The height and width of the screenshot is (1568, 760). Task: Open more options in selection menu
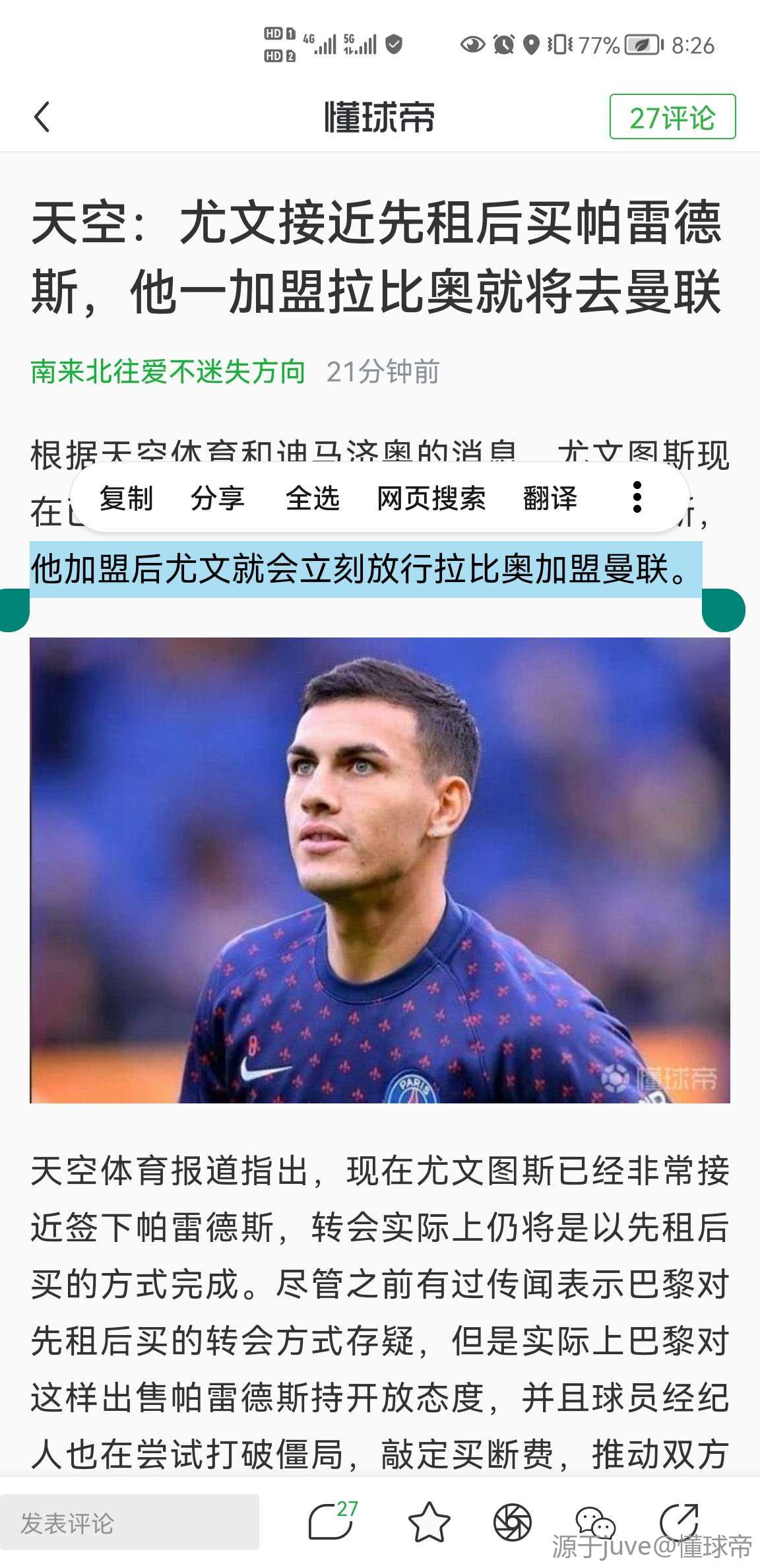point(637,498)
